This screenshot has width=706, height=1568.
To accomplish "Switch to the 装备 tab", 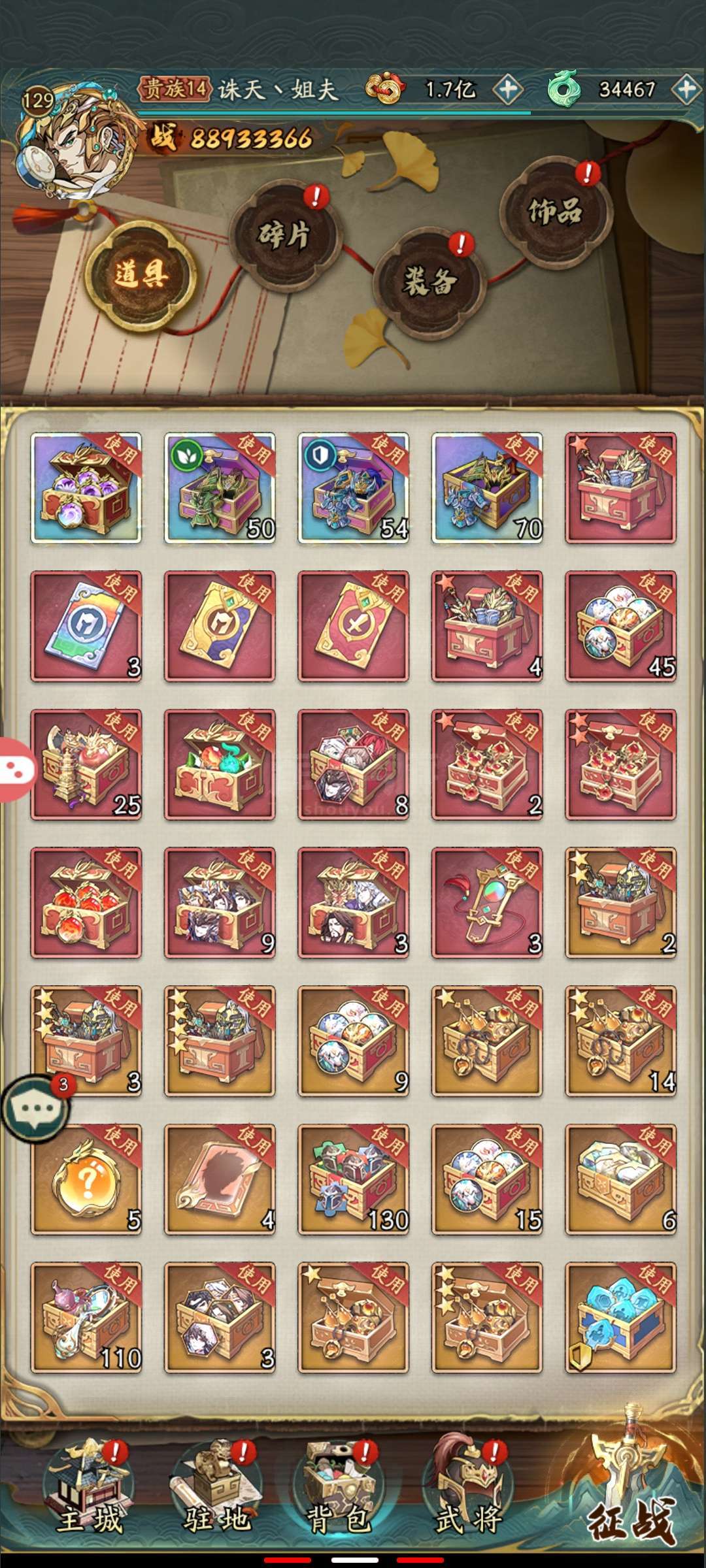I will coord(428,282).
